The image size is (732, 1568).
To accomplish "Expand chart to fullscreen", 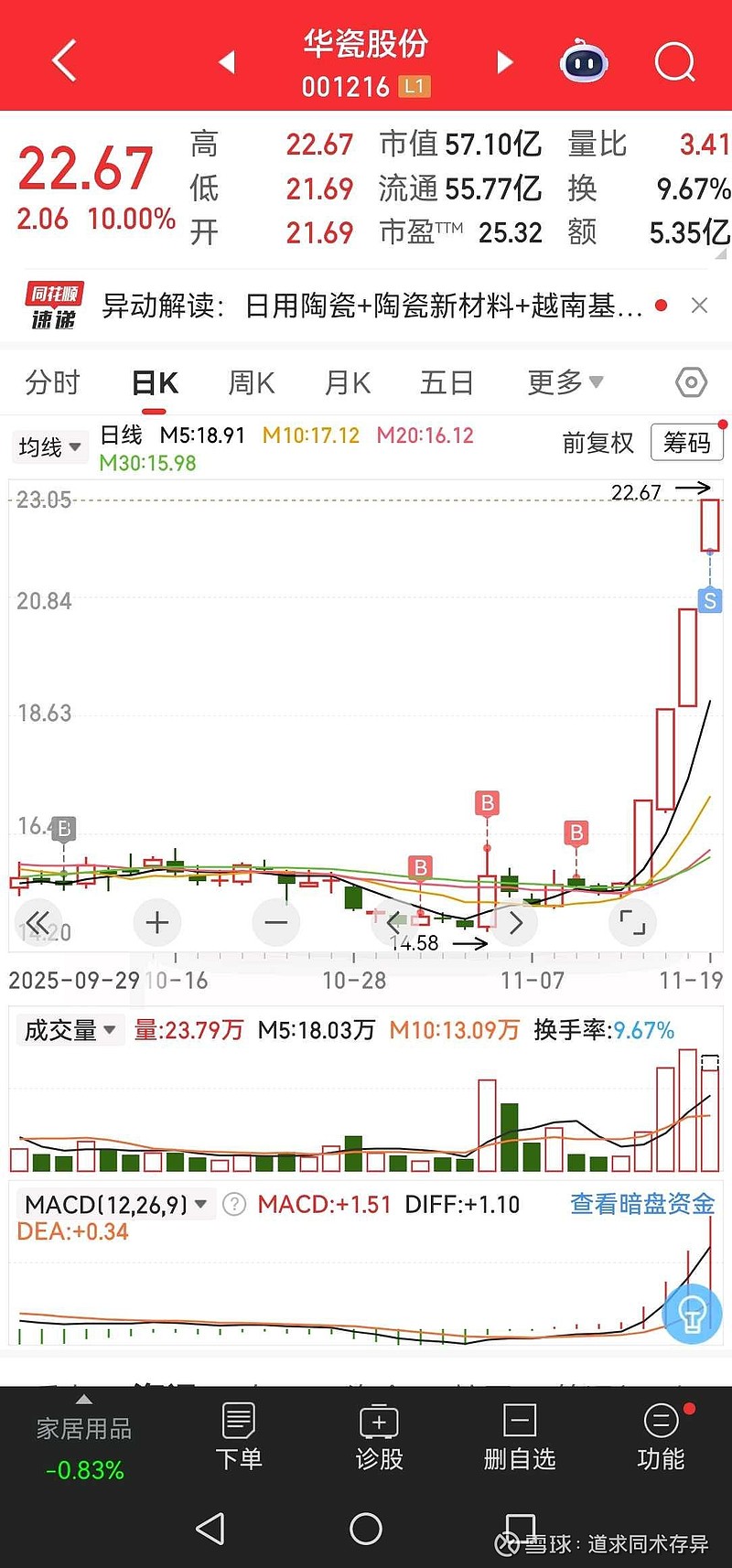I will tap(632, 922).
